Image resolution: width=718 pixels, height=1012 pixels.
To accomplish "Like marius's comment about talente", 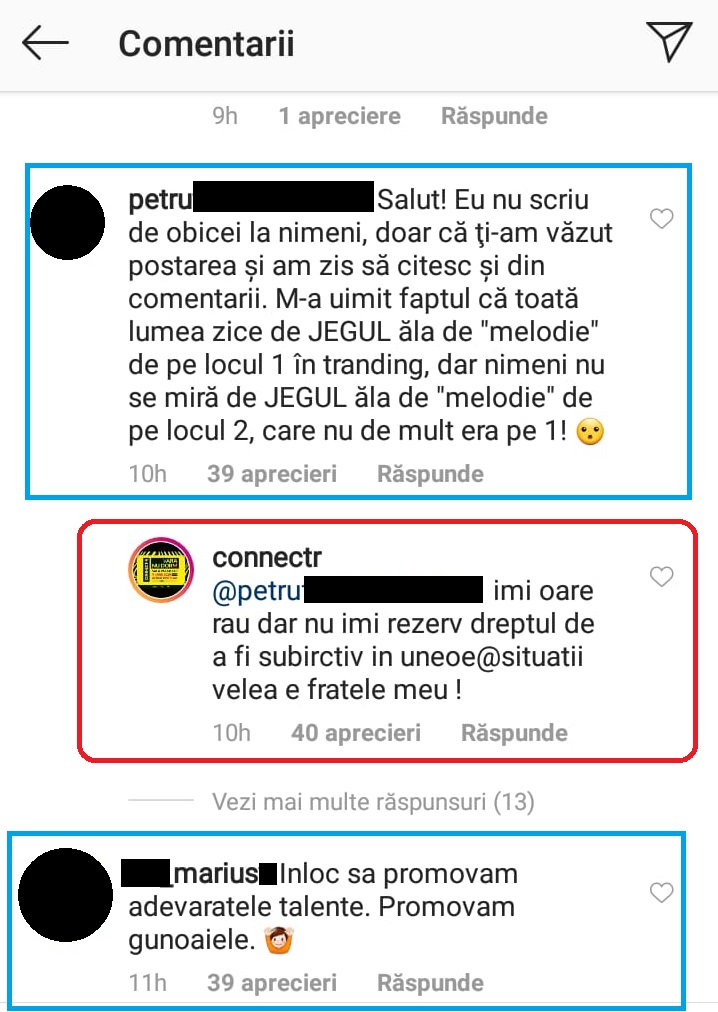I will point(661,893).
